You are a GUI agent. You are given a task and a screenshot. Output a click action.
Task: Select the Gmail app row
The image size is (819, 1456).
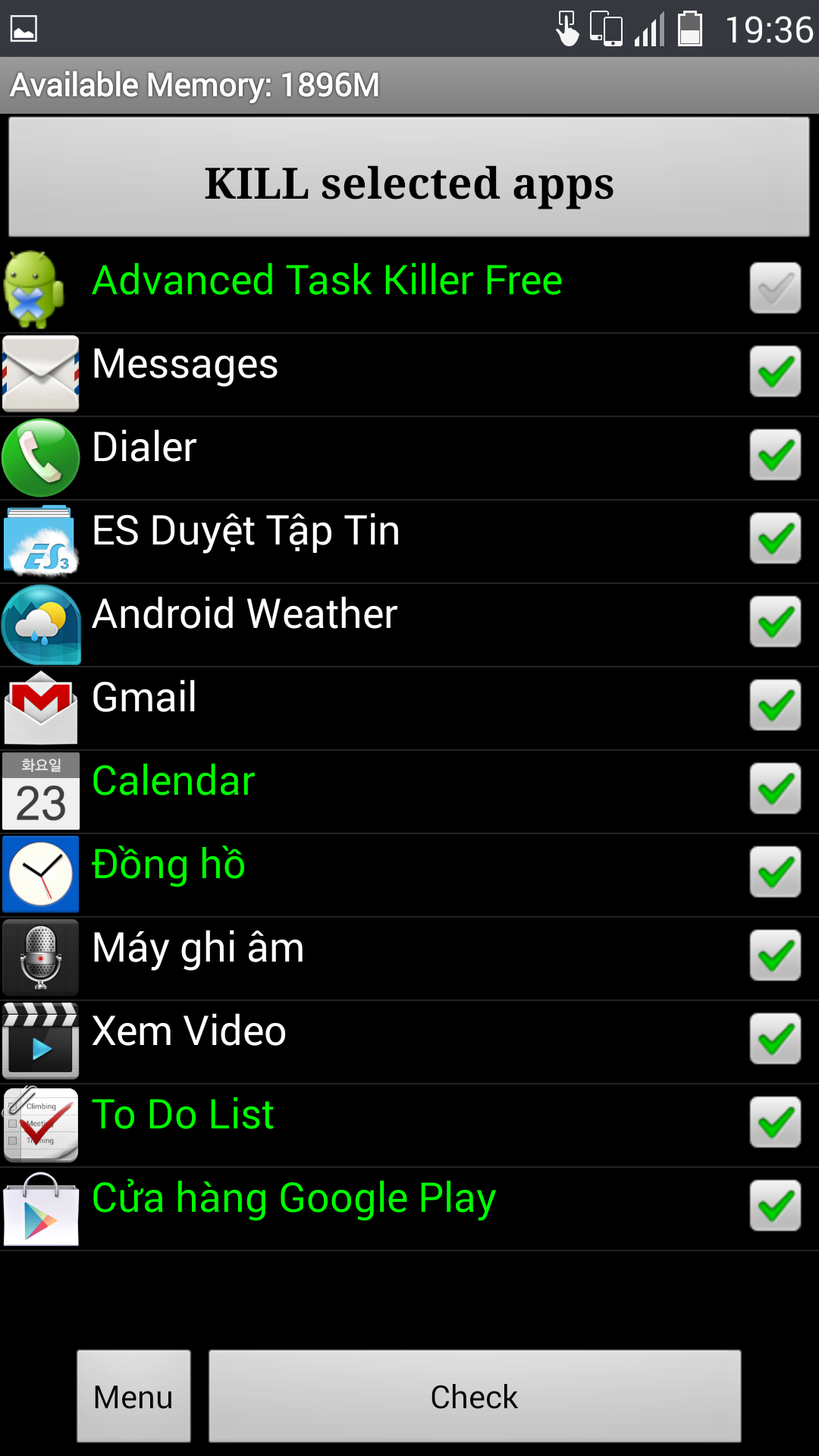pyautogui.click(x=409, y=708)
